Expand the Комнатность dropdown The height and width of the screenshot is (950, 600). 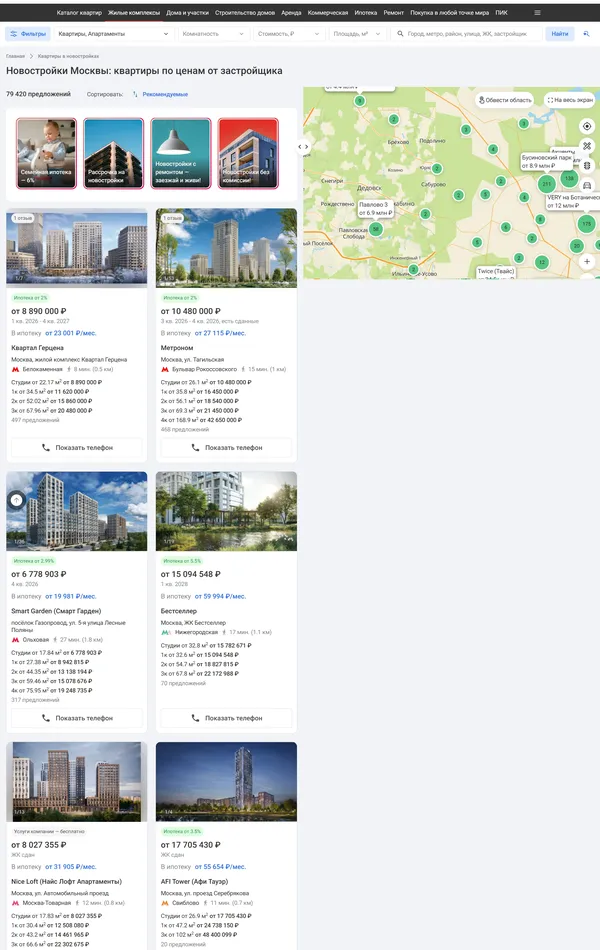[214, 34]
